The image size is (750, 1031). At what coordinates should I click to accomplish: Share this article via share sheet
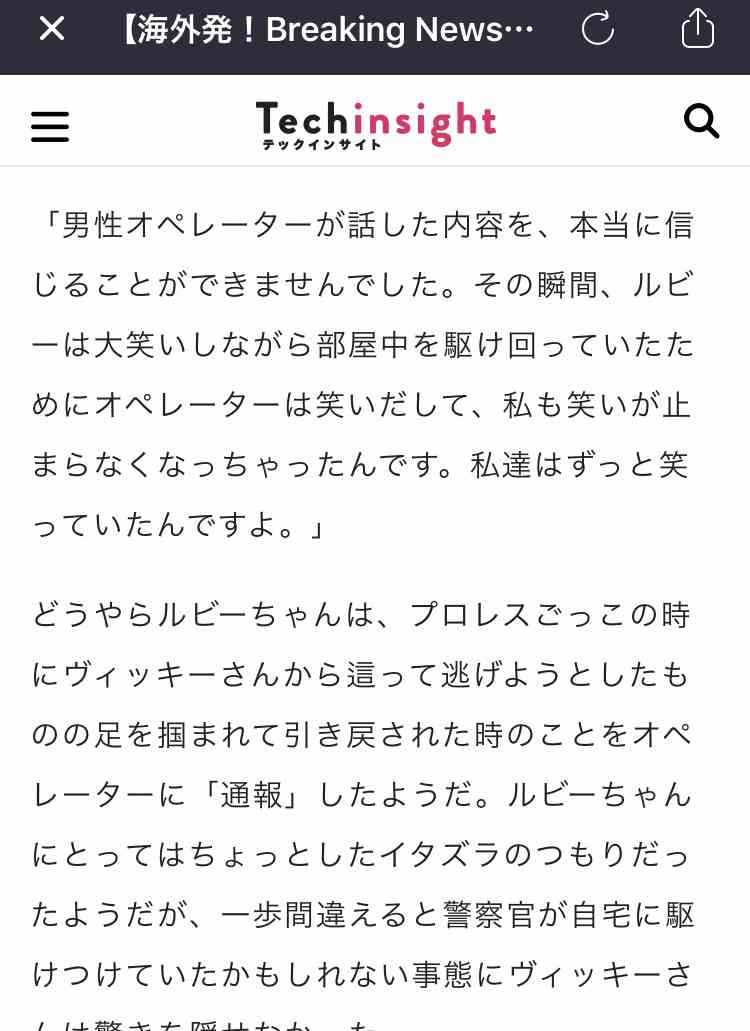(x=697, y=28)
